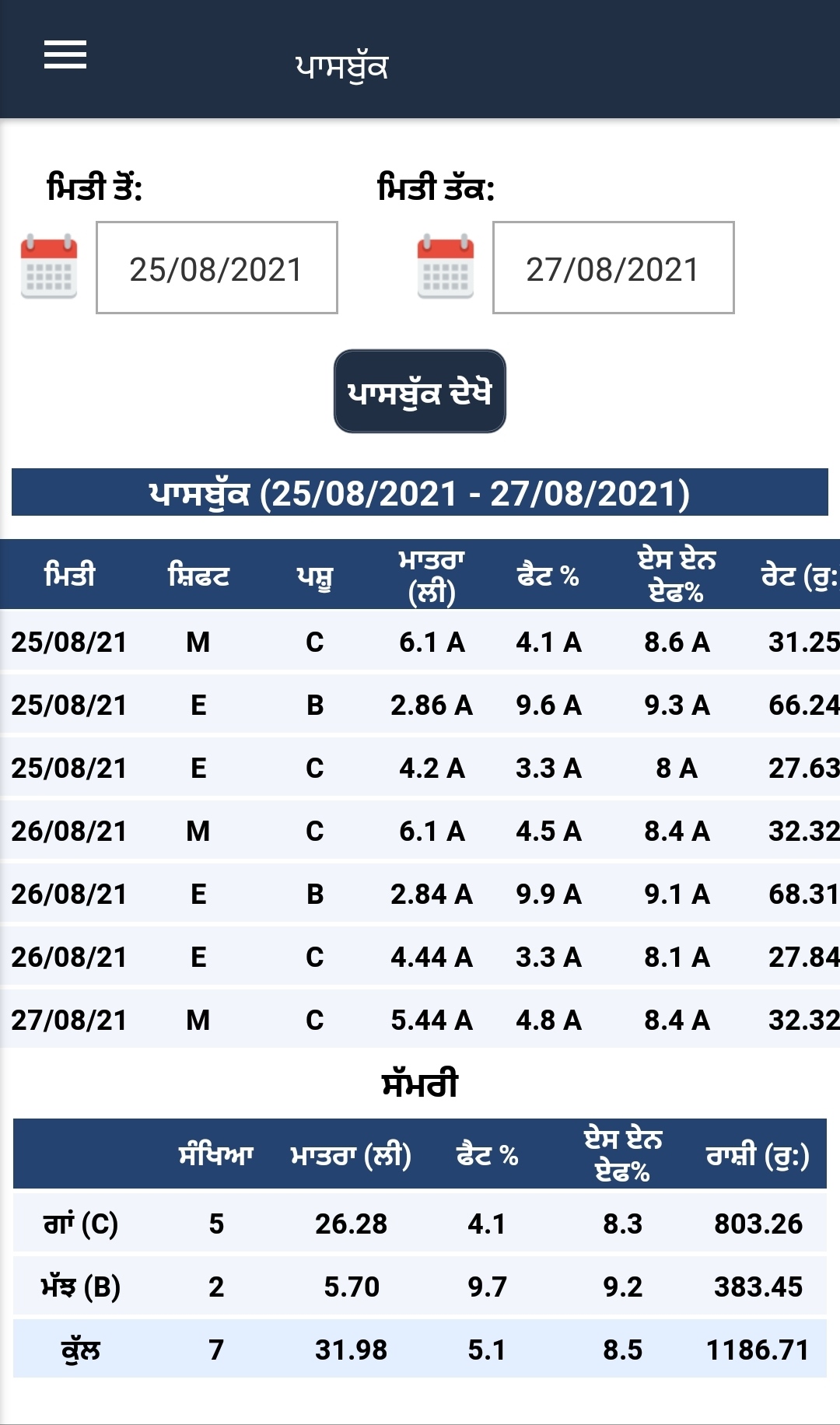The height and width of the screenshot is (1425, 840).
Task: Open calendar for the from-date
Action: pos(49,267)
